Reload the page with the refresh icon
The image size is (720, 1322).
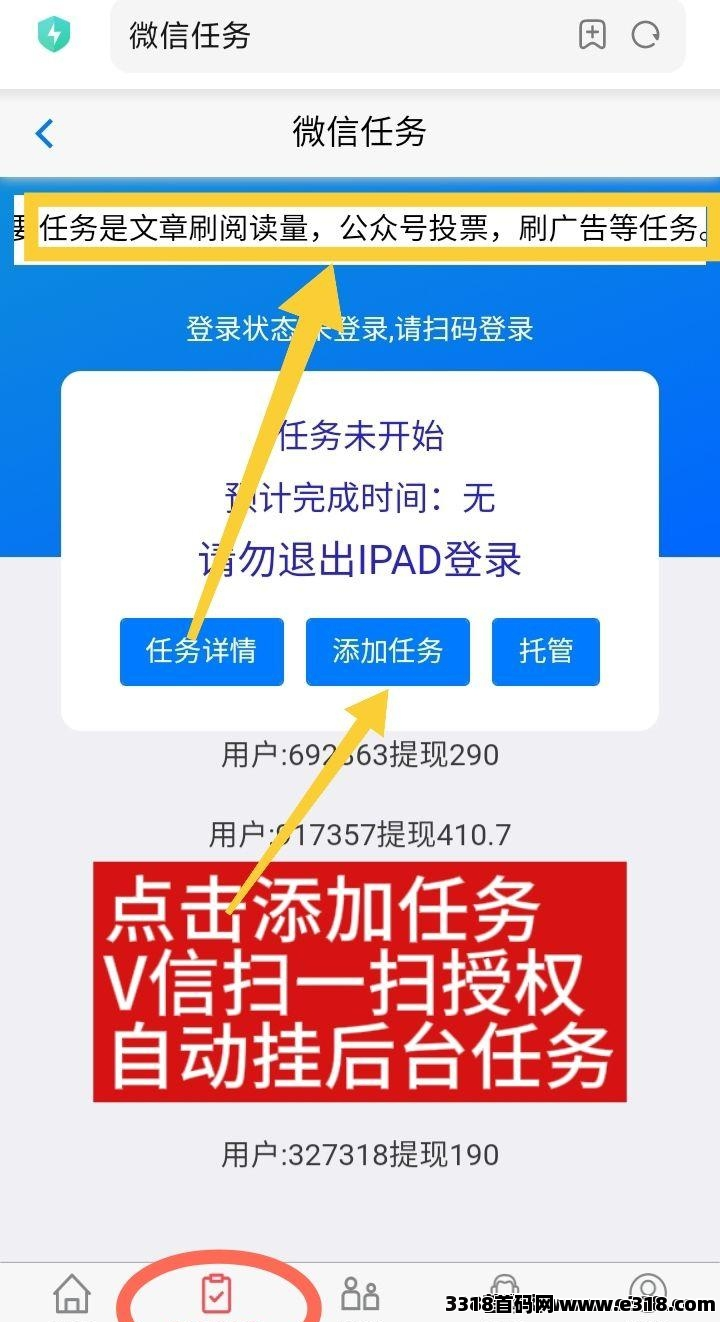click(x=646, y=35)
